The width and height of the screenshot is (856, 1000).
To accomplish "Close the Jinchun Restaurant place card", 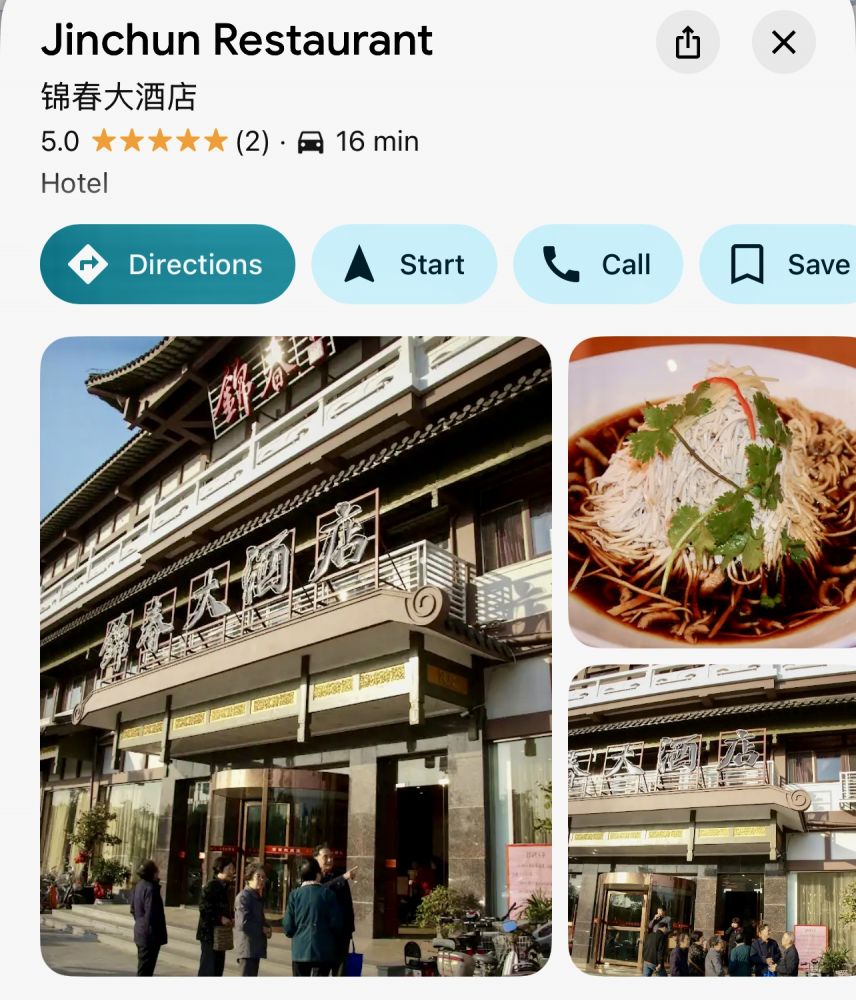I will (x=784, y=43).
